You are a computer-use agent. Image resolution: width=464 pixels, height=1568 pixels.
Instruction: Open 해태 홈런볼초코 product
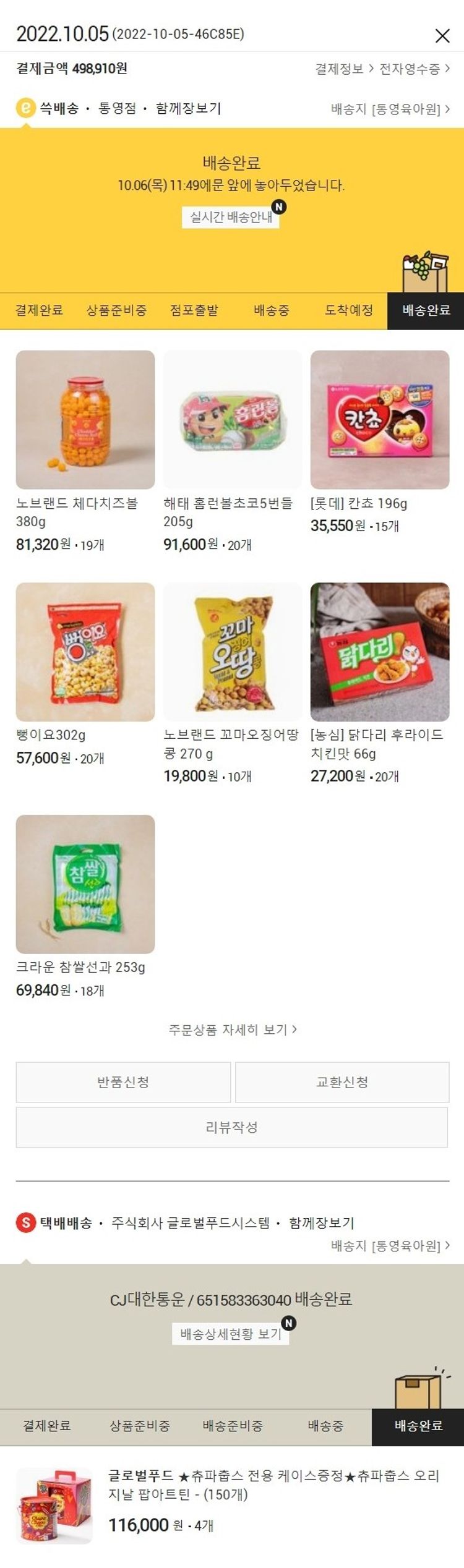coord(233,420)
